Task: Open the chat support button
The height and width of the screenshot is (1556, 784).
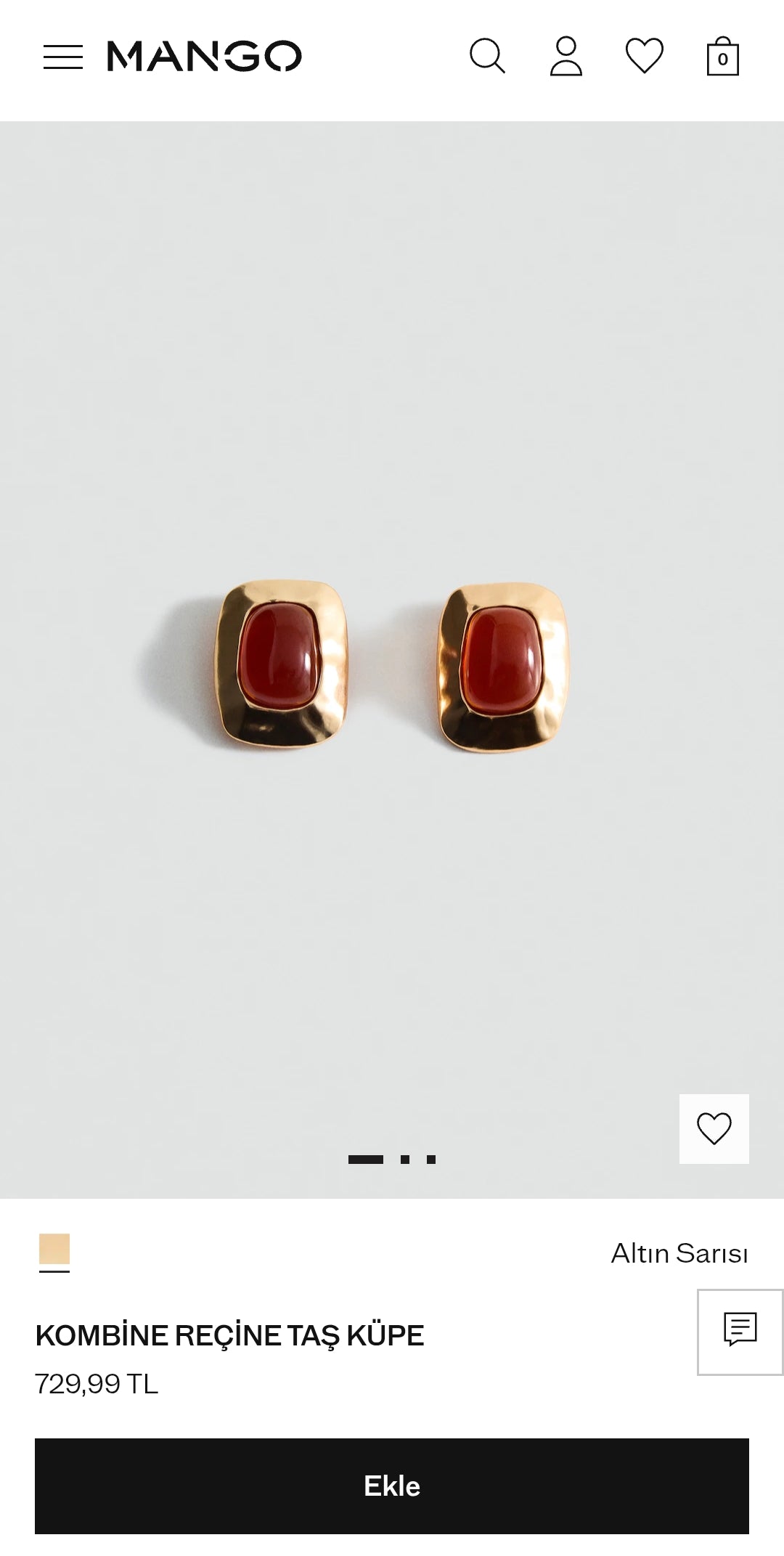Action: tap(740, 1331)
